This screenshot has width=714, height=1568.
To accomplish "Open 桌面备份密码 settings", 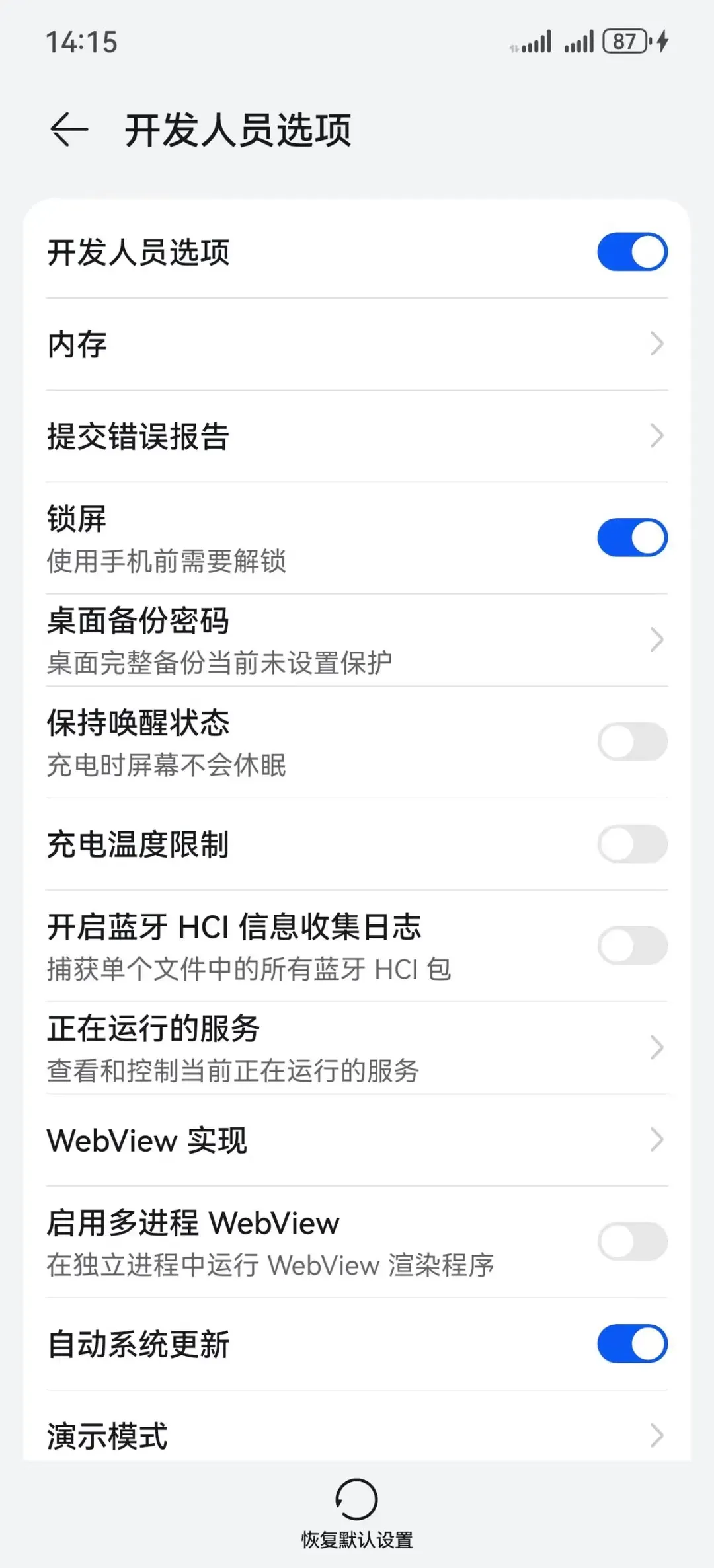I will point(357,640).
